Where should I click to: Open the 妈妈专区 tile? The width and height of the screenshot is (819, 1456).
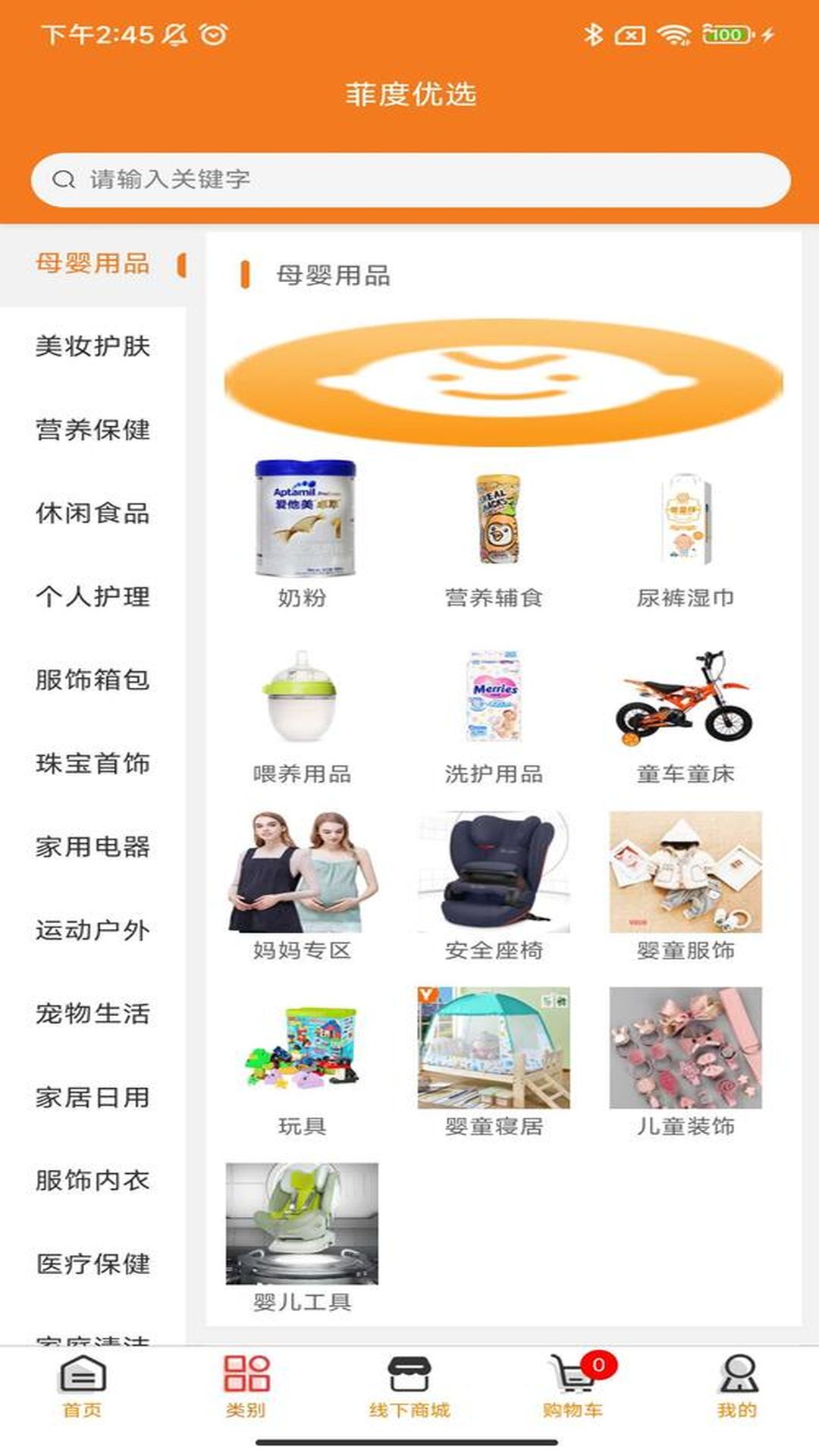[x=302, y=887]
